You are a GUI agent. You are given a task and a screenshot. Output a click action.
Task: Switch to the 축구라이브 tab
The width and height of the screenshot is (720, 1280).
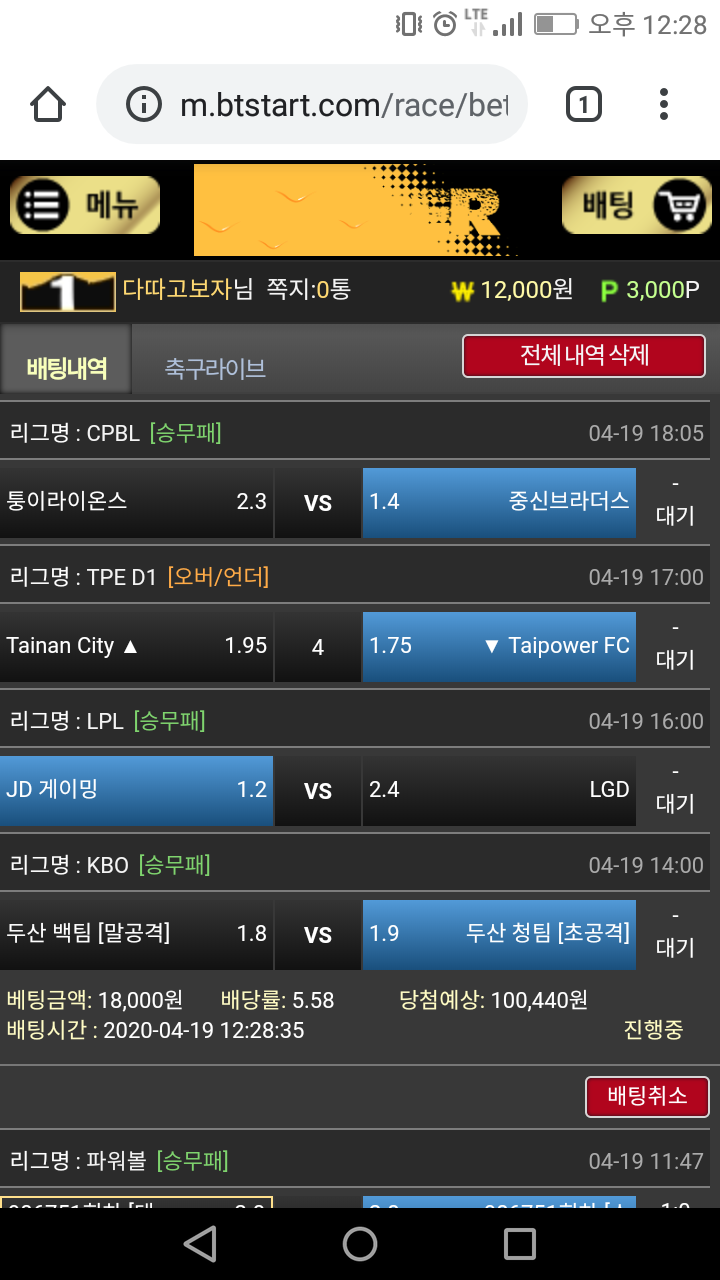point(215,368)
